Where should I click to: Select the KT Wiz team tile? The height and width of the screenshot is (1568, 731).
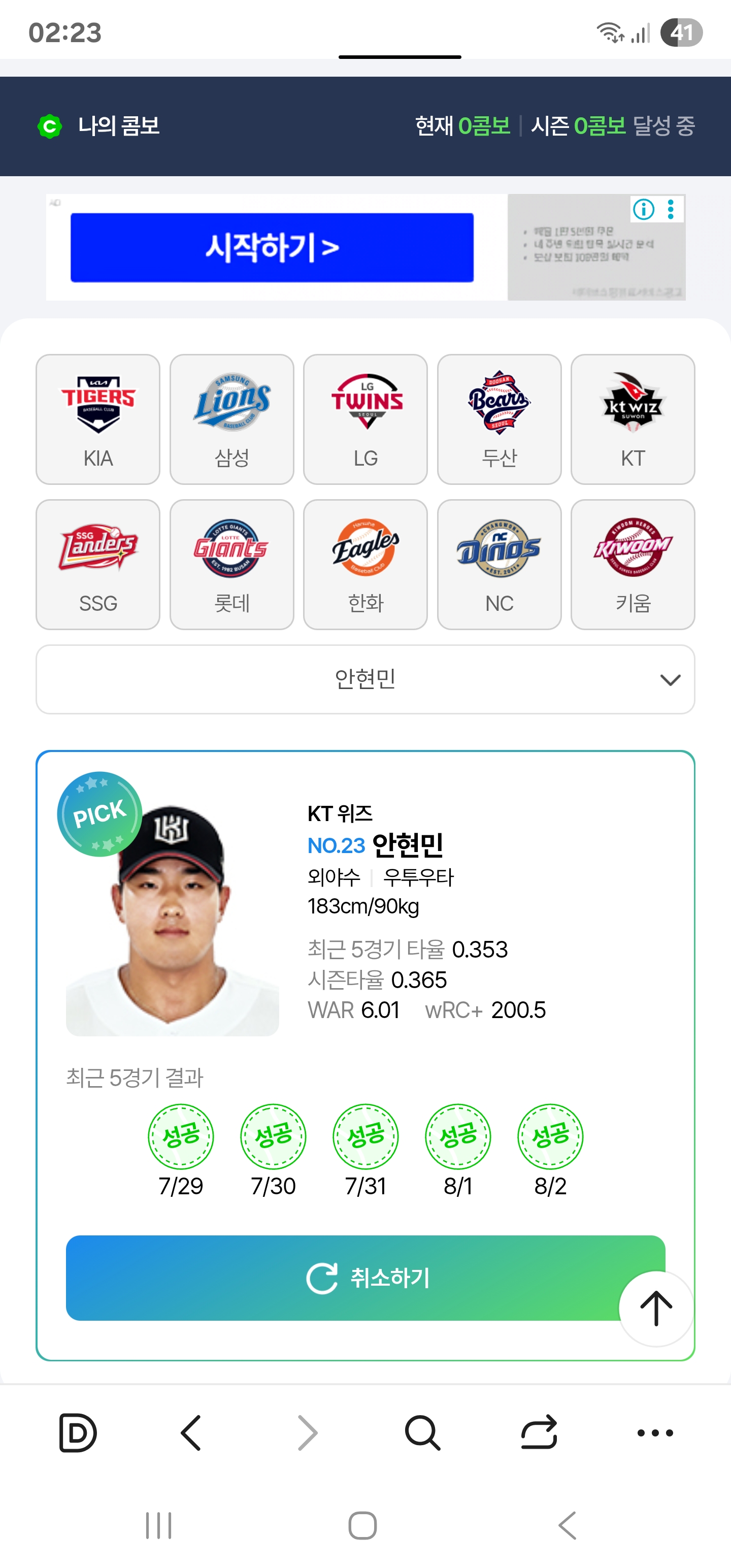point(633,419)
